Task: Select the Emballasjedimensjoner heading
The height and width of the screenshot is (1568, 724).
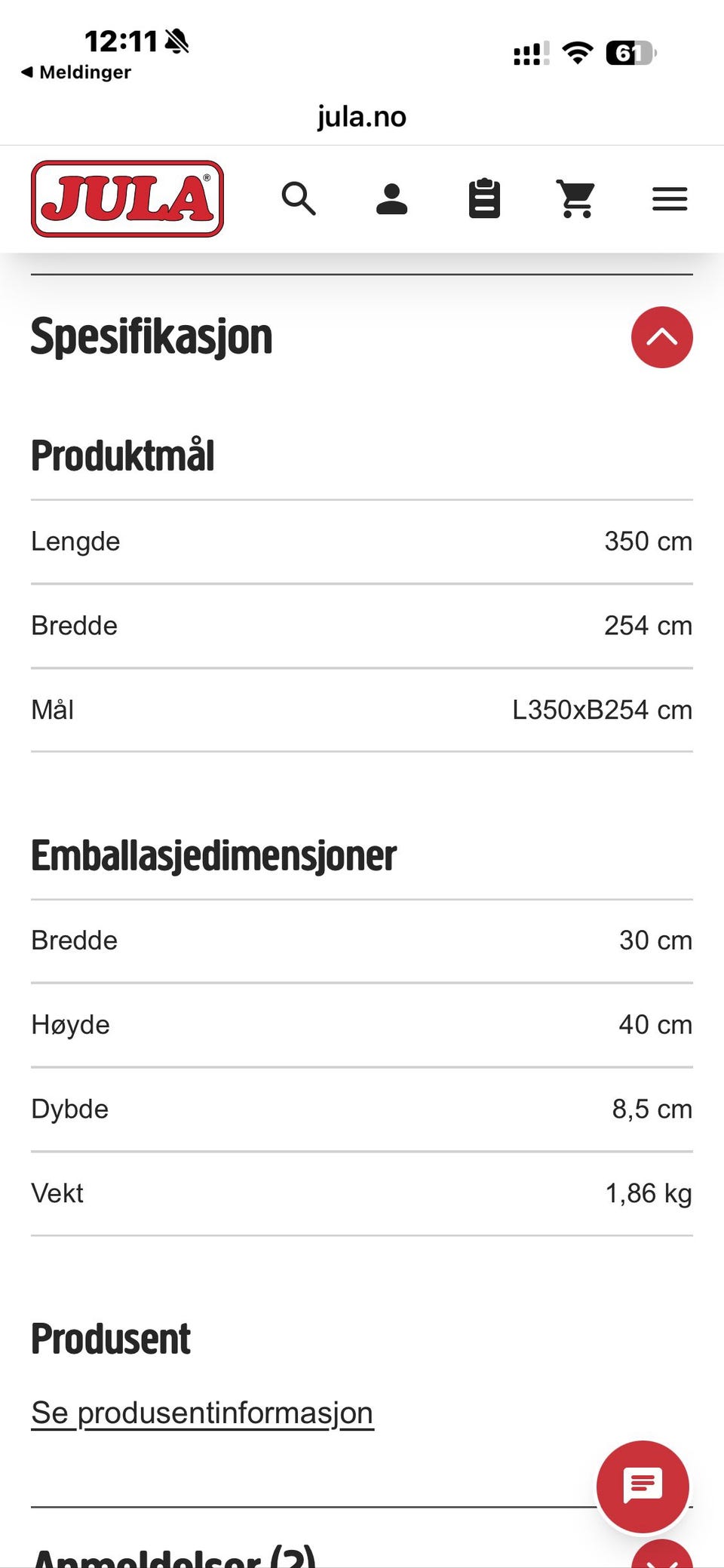Action: point(213,854)
